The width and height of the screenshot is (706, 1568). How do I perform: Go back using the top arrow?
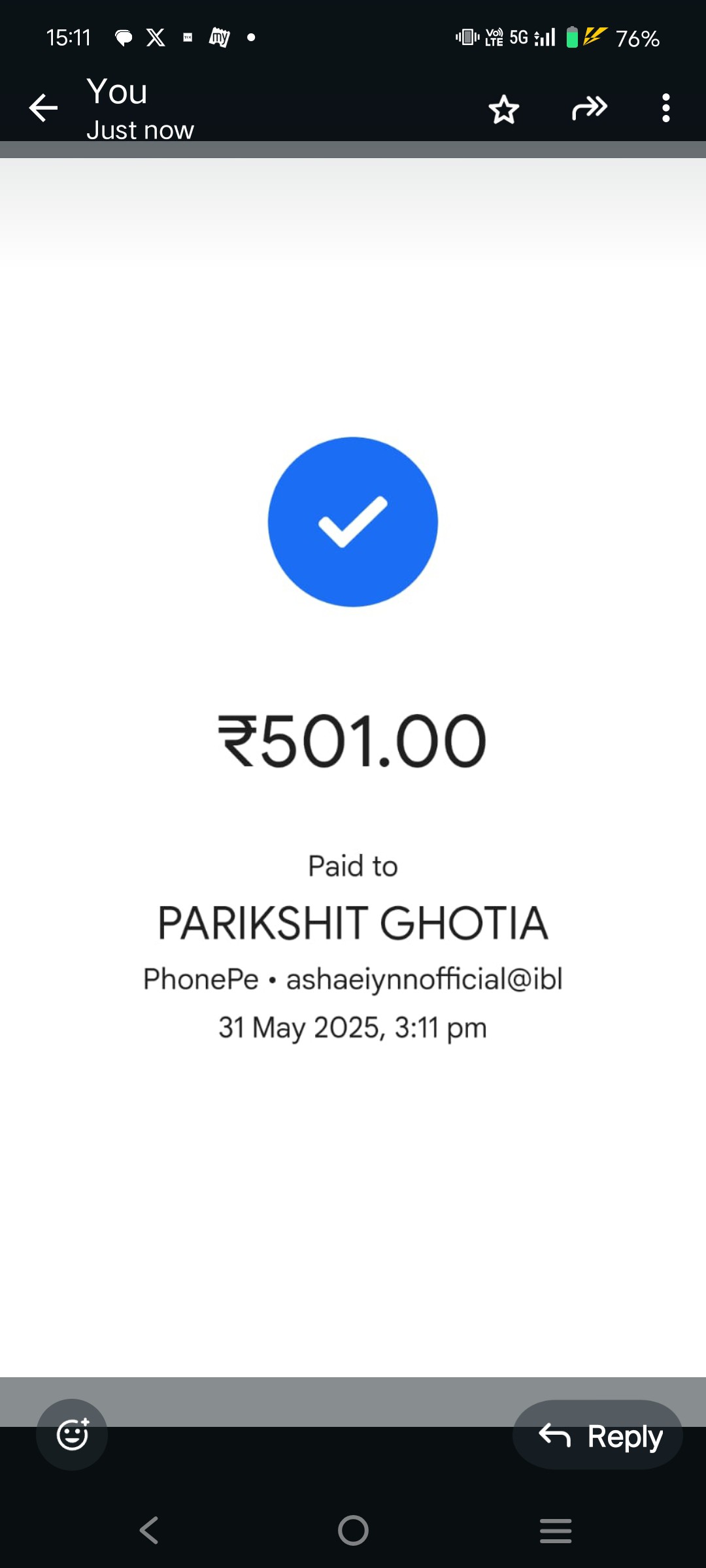[43, 108]
